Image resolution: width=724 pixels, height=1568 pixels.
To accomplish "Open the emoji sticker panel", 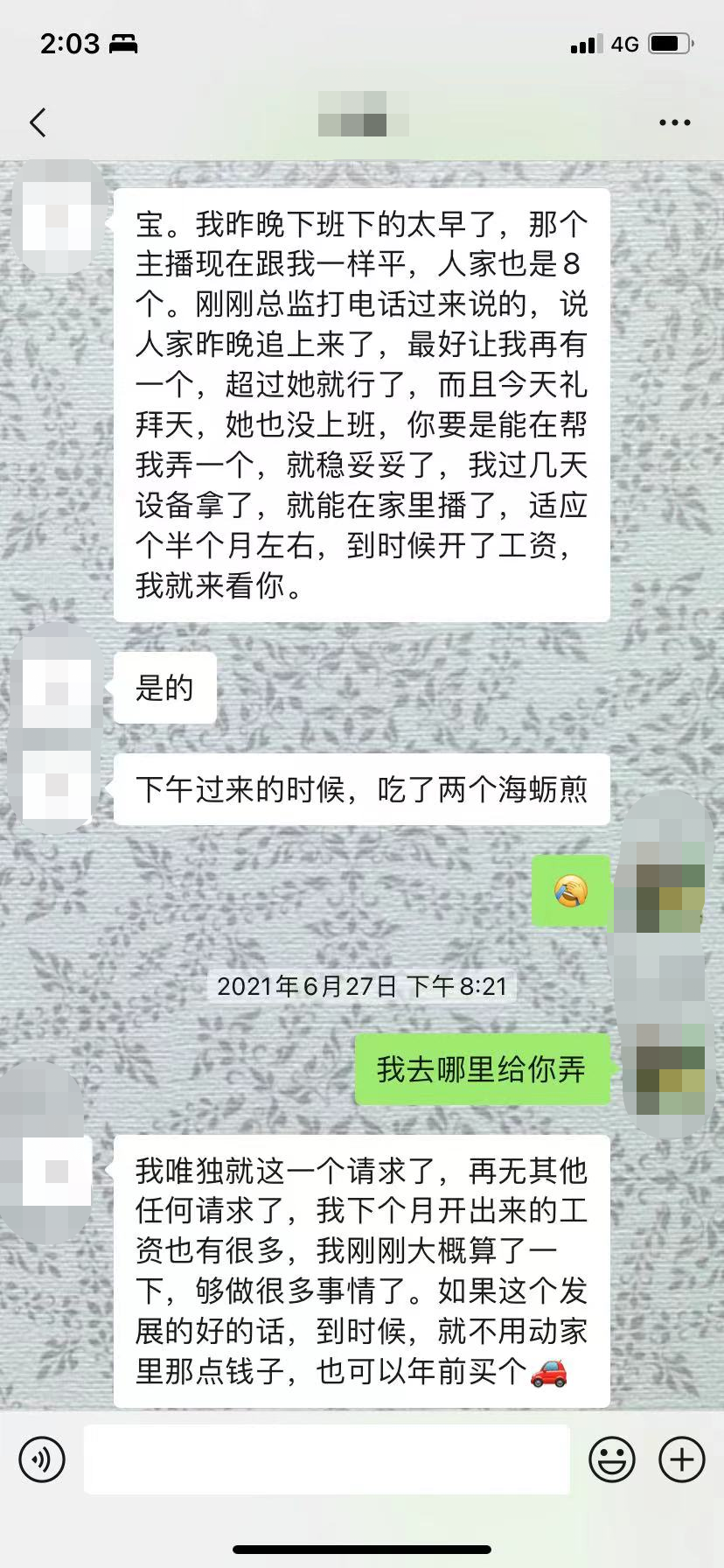I will coord(611,1459).
